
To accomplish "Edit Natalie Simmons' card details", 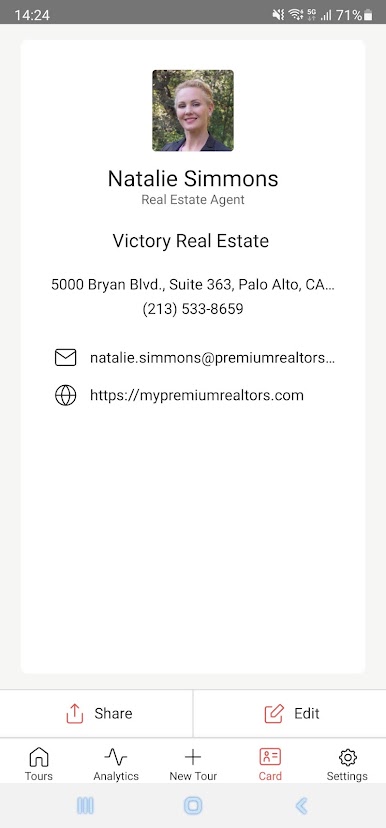I will 290,713.
